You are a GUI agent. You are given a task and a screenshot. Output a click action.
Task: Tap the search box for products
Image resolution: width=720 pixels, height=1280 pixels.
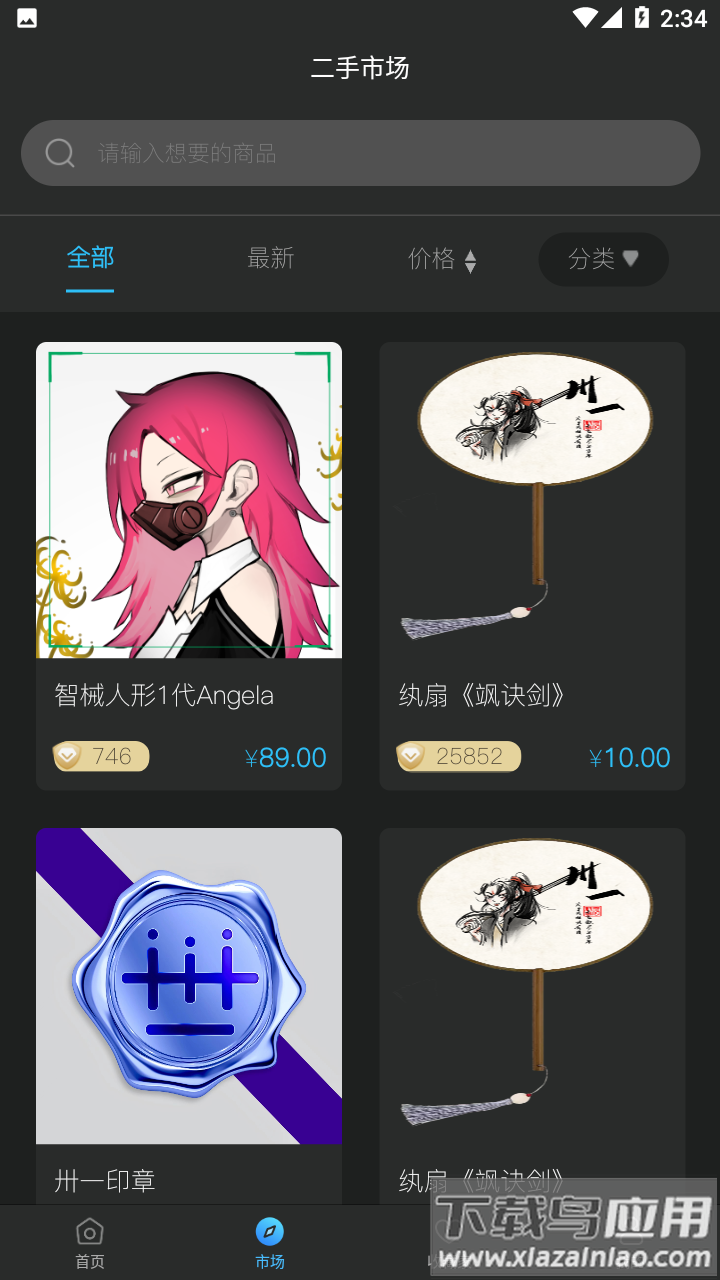[360, 153]
